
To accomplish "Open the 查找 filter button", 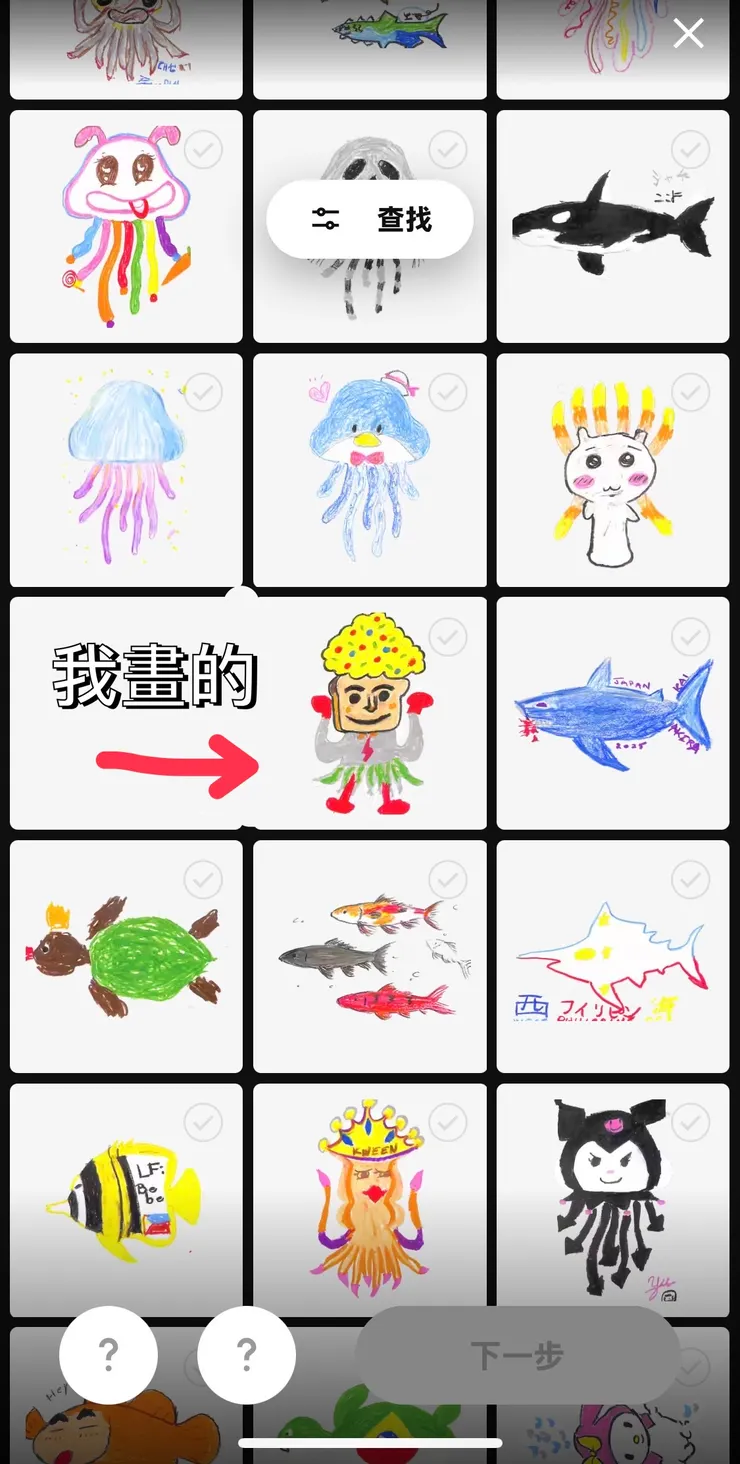I will coord(369,219).
